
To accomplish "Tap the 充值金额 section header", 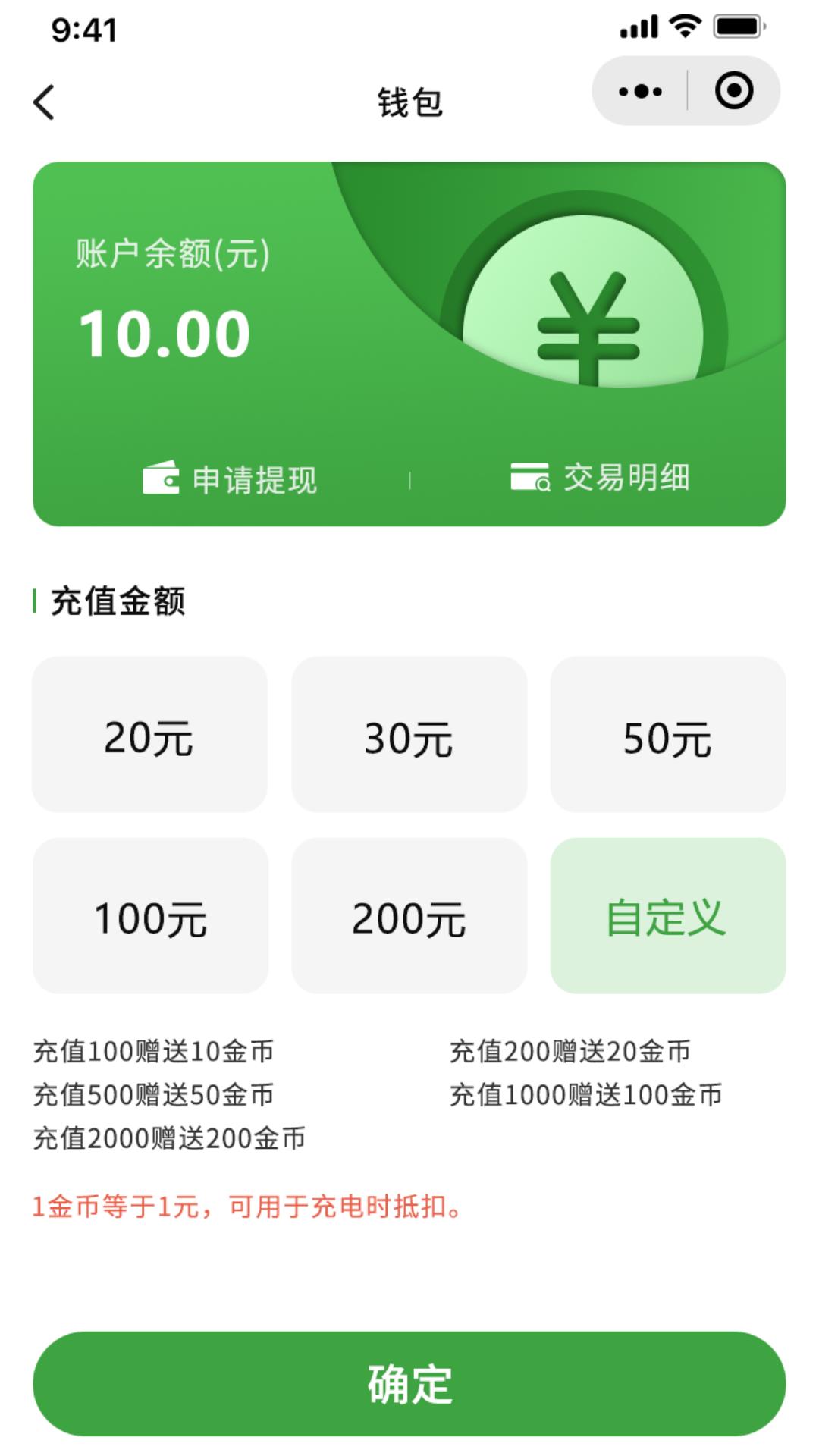I will coord(118,600).
